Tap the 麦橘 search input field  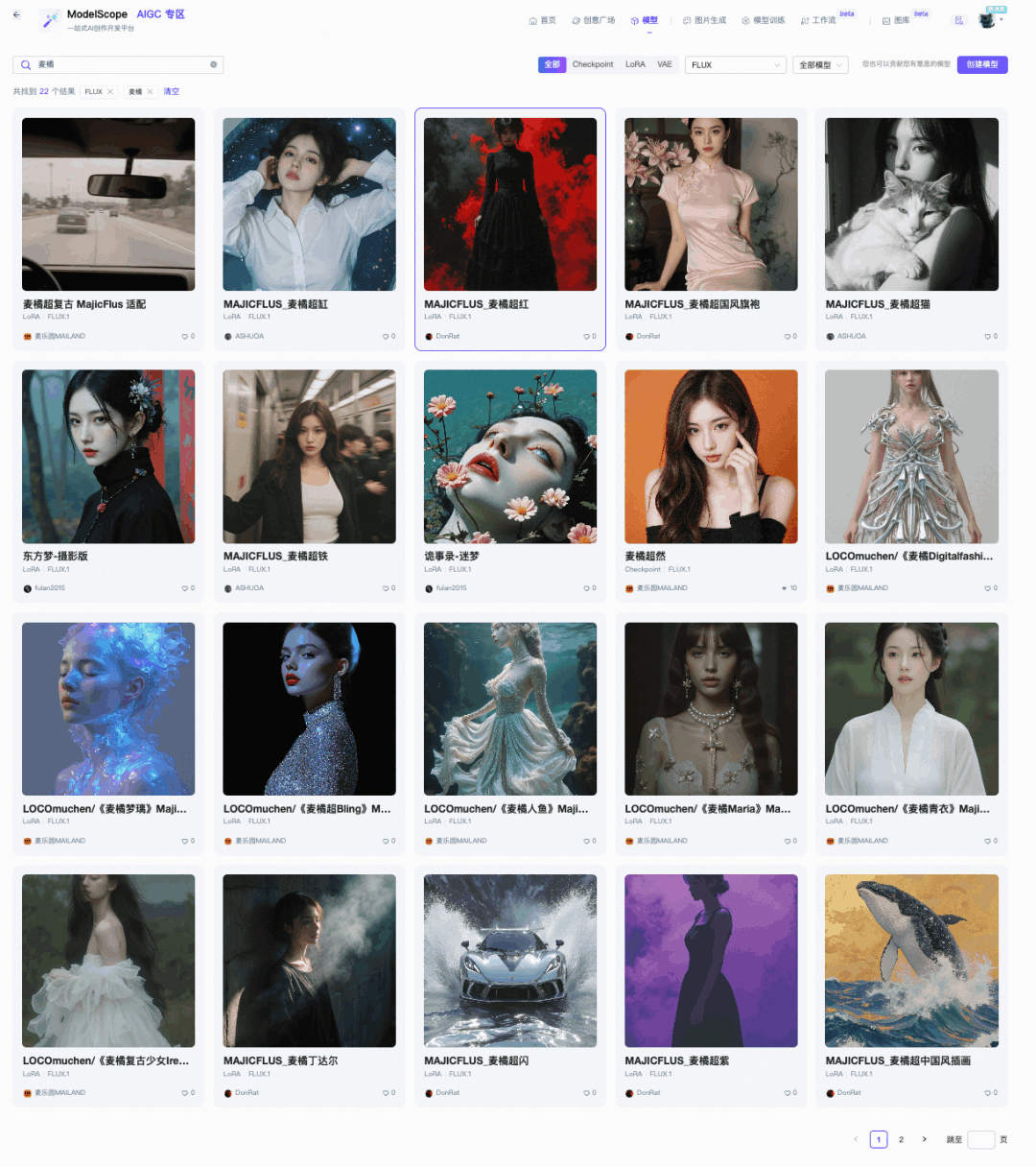click(x=115, y=64)
